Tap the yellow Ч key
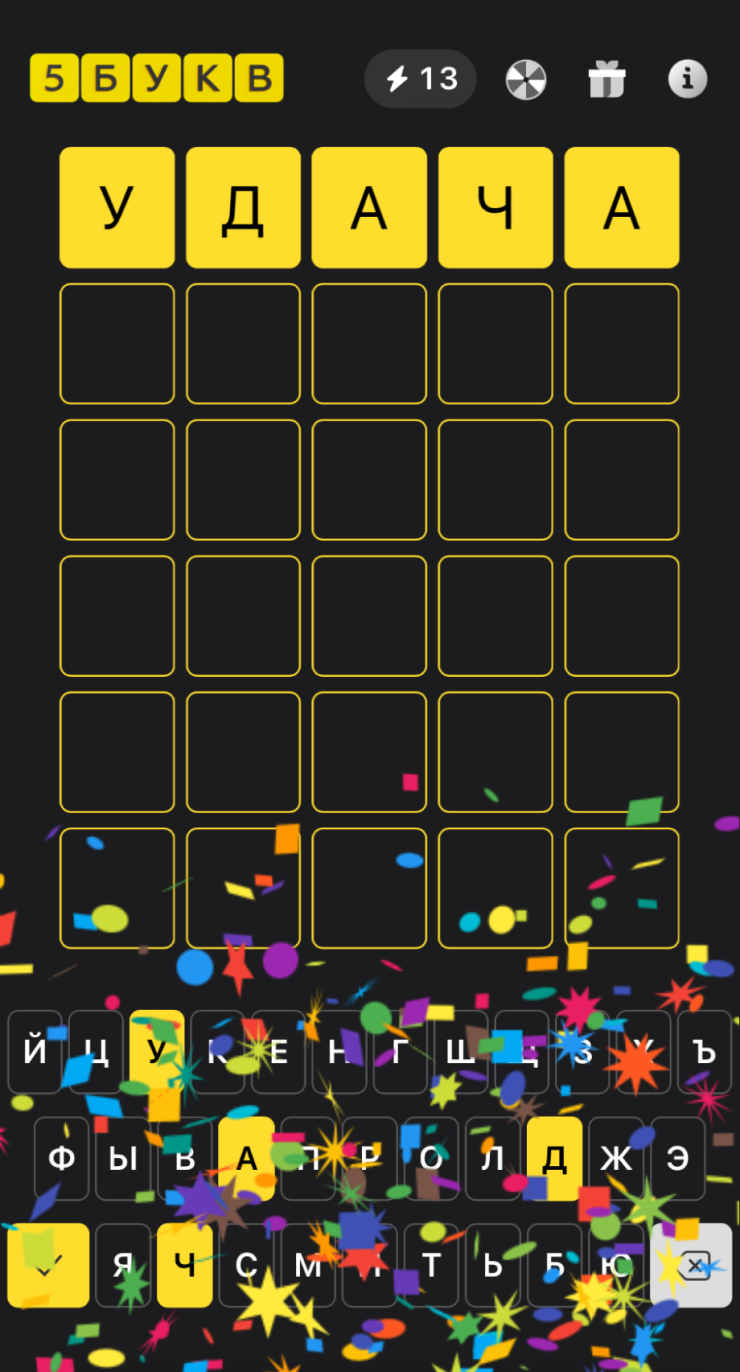This screenshot has width=740, height=1372. coord(185,1265)
